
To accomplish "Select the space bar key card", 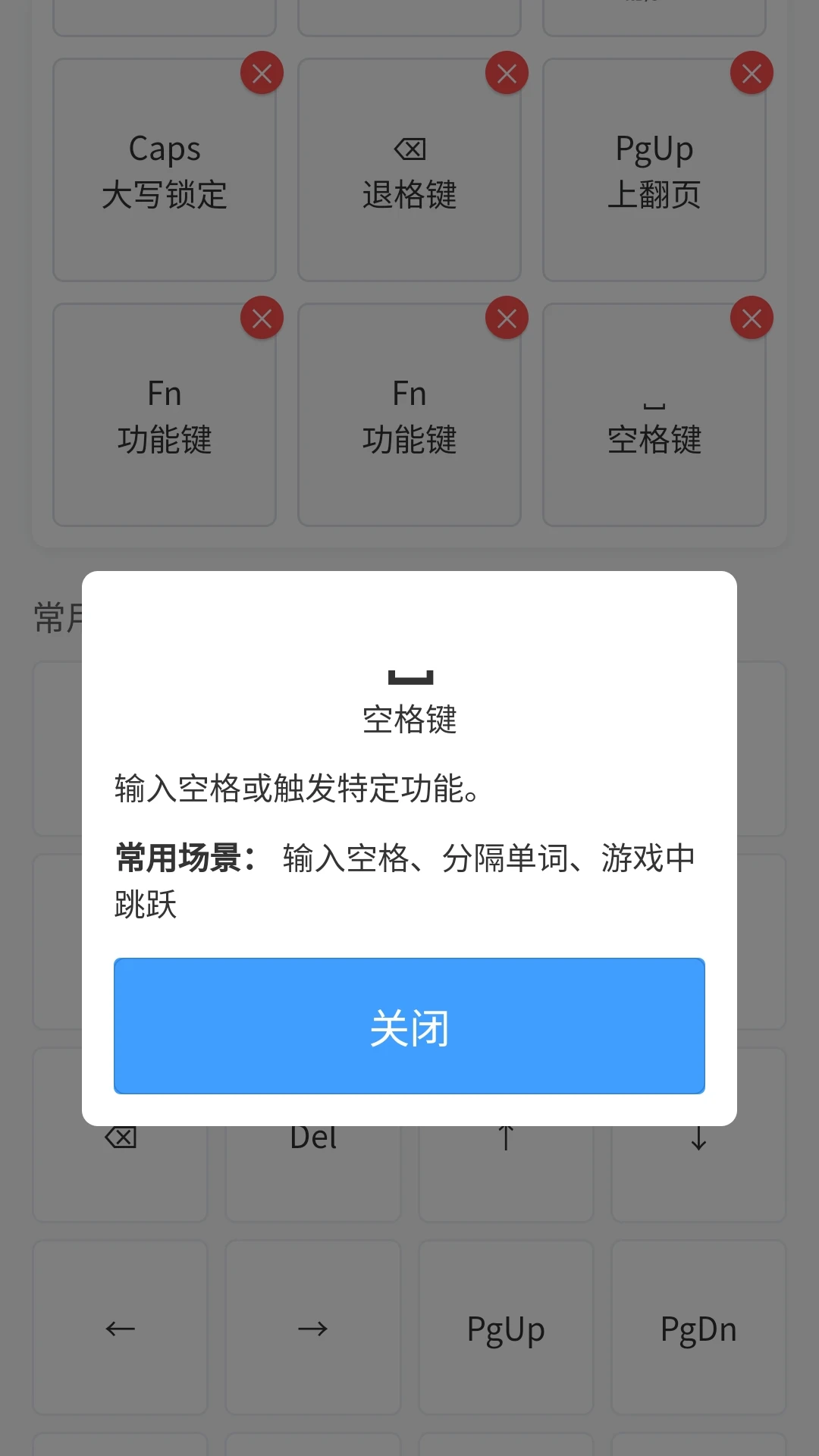I will pos(654,417).
